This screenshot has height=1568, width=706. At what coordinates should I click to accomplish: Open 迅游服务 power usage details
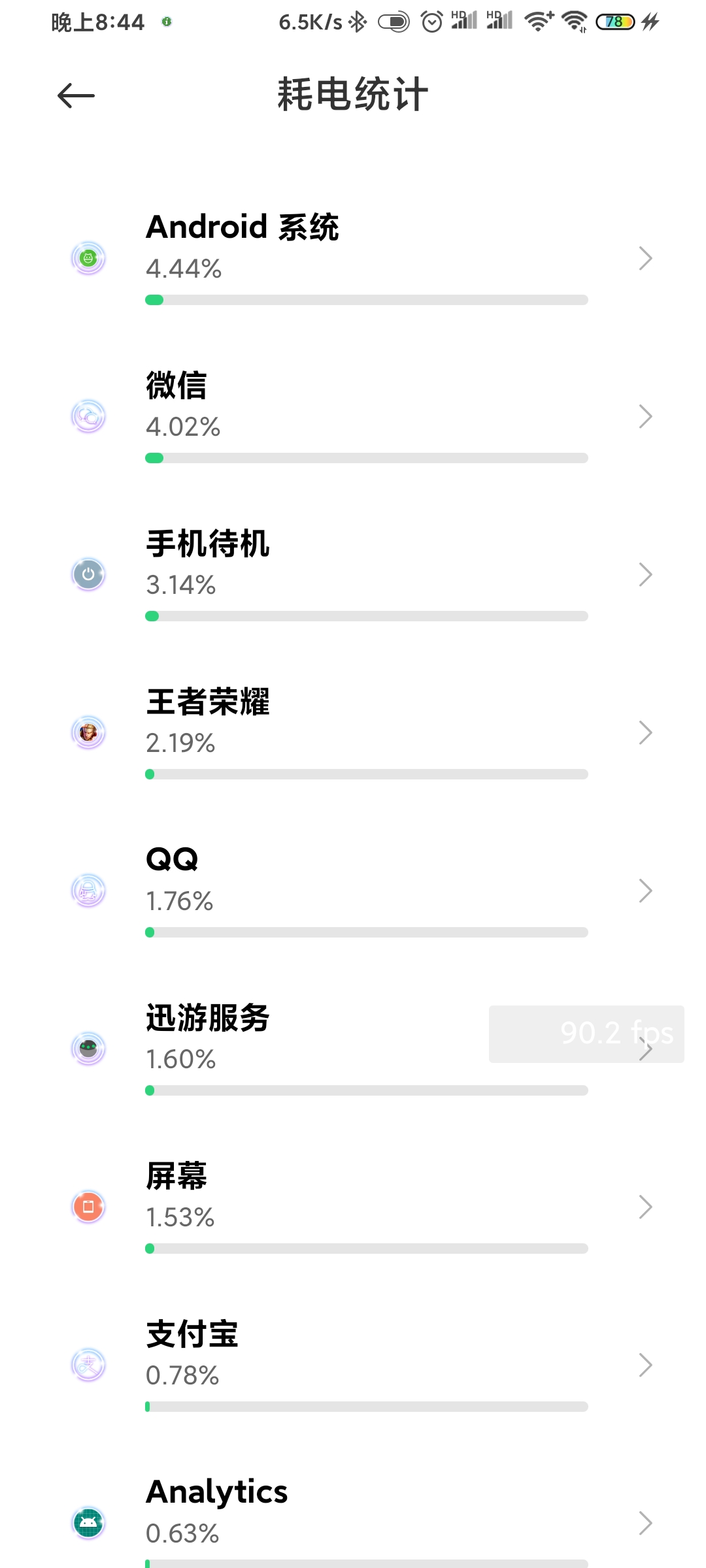tap(353, 1049)
